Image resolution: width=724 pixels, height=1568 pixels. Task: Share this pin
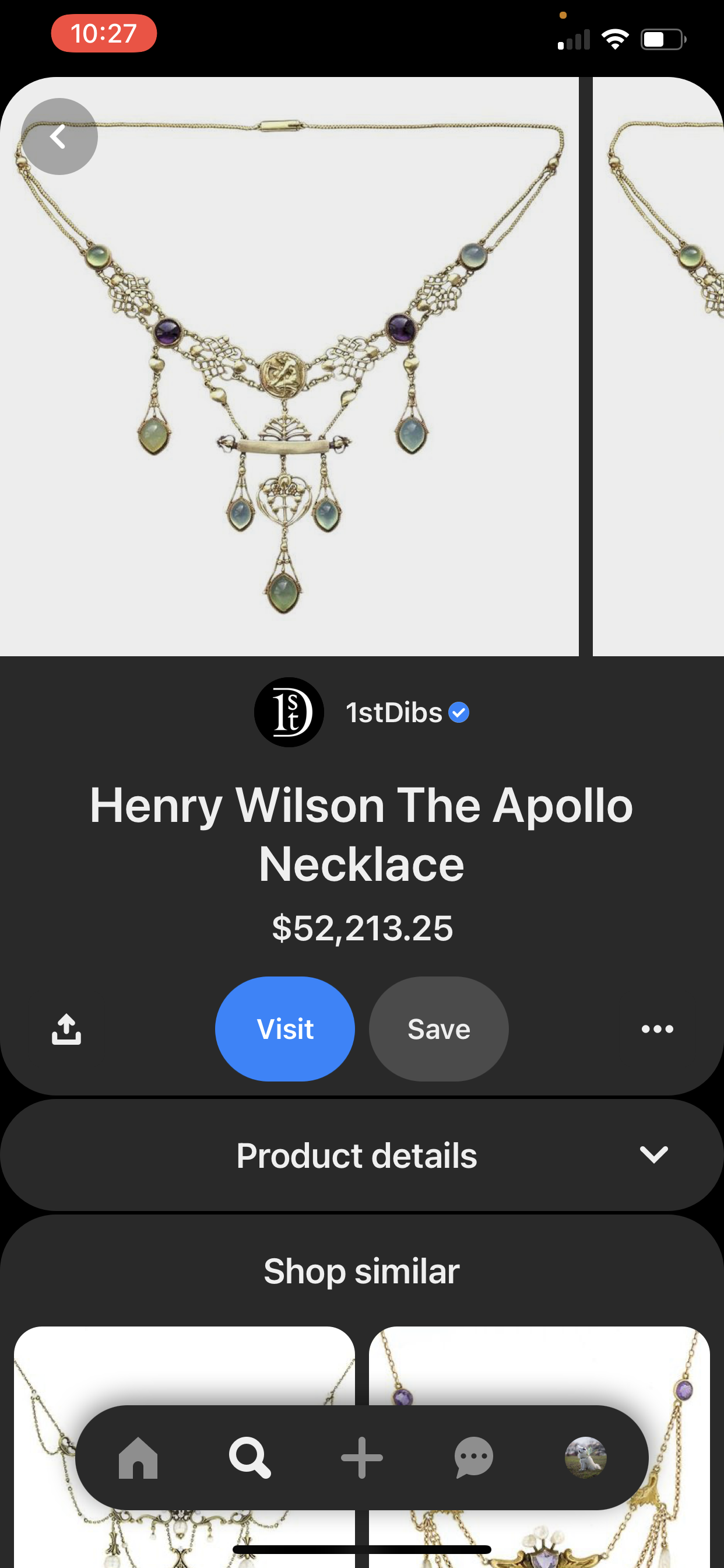pos(66,1028)
